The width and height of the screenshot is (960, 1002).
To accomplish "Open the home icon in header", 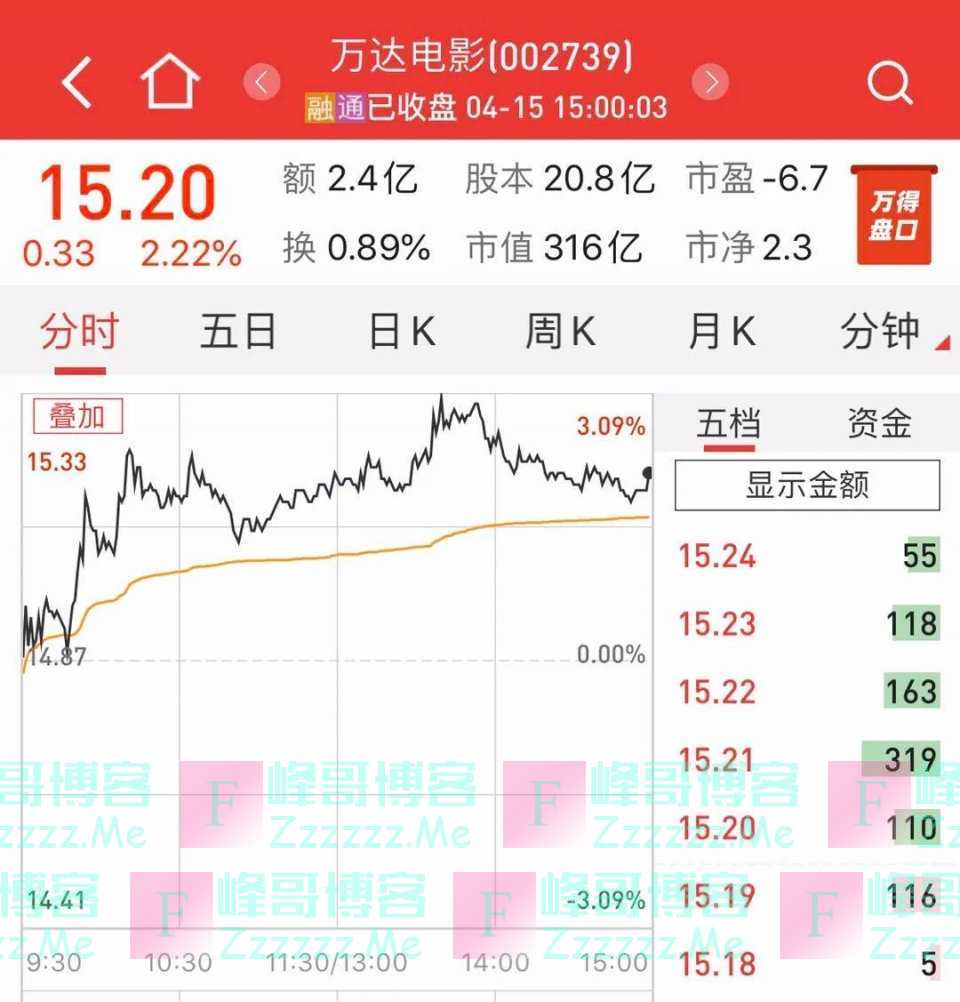I will [170, 82].
